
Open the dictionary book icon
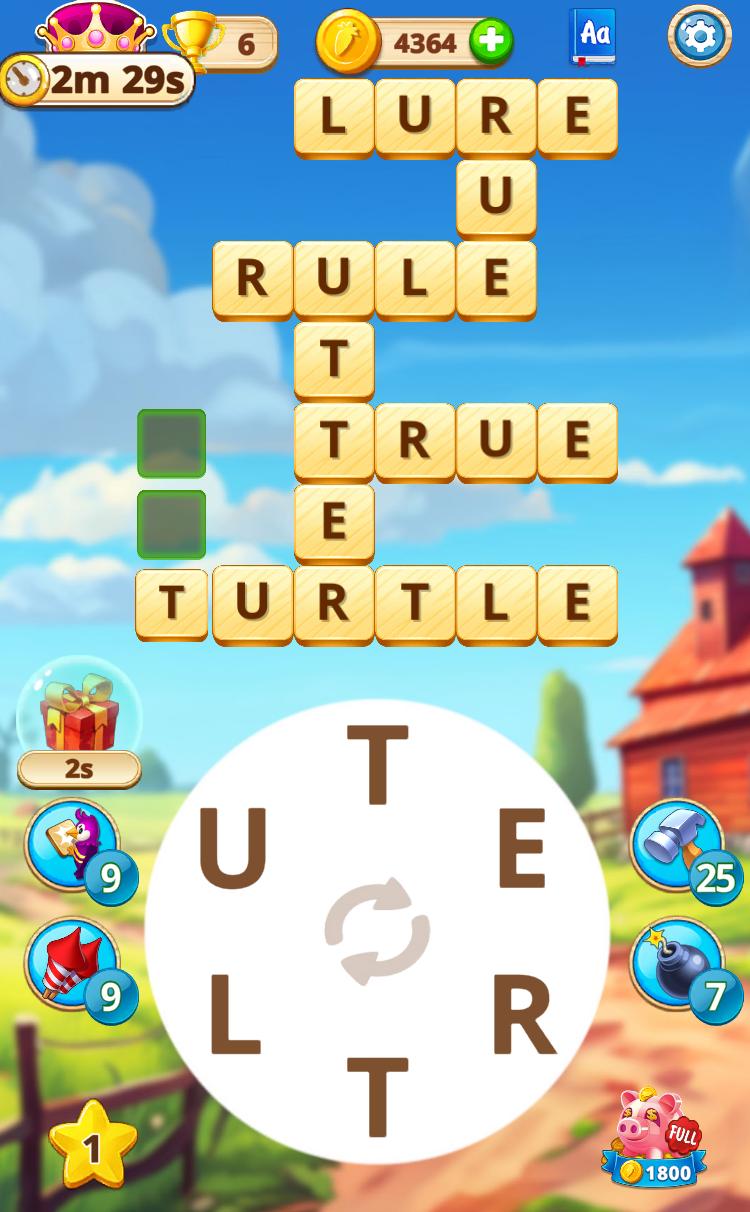593,37
